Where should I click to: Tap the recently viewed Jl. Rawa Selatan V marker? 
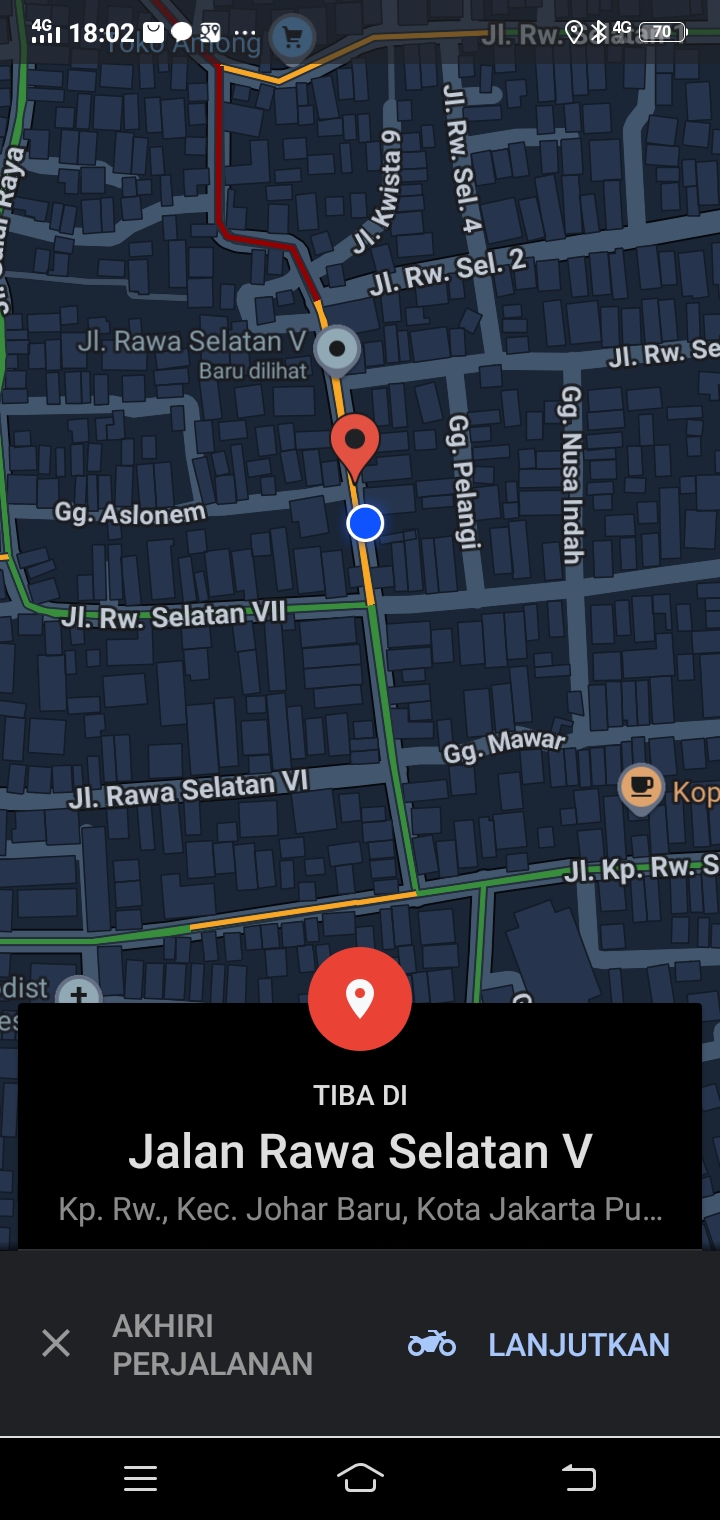(x=337, y=350)
